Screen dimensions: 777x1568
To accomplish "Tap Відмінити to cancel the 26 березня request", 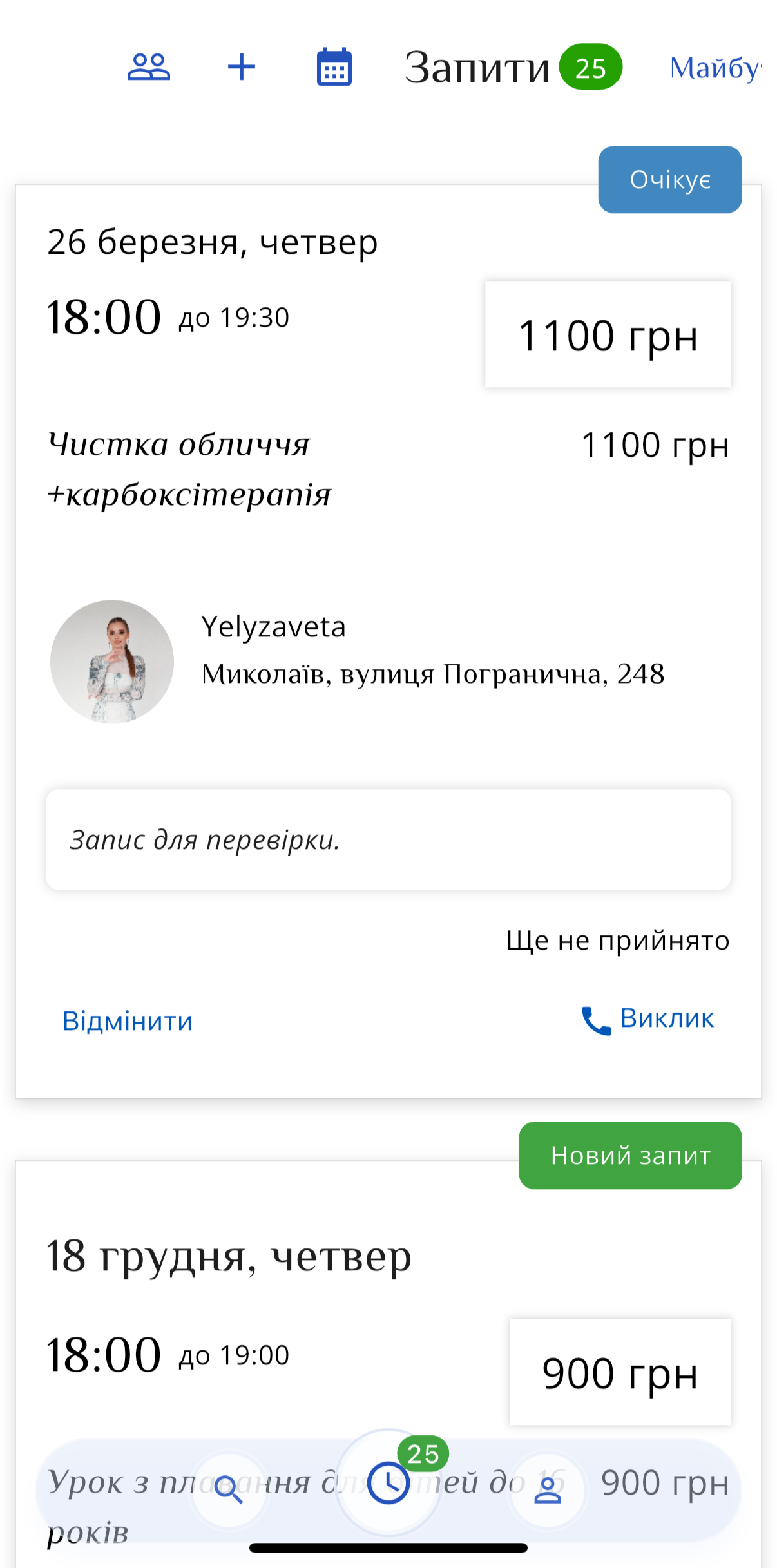I will pos(128,1021).
